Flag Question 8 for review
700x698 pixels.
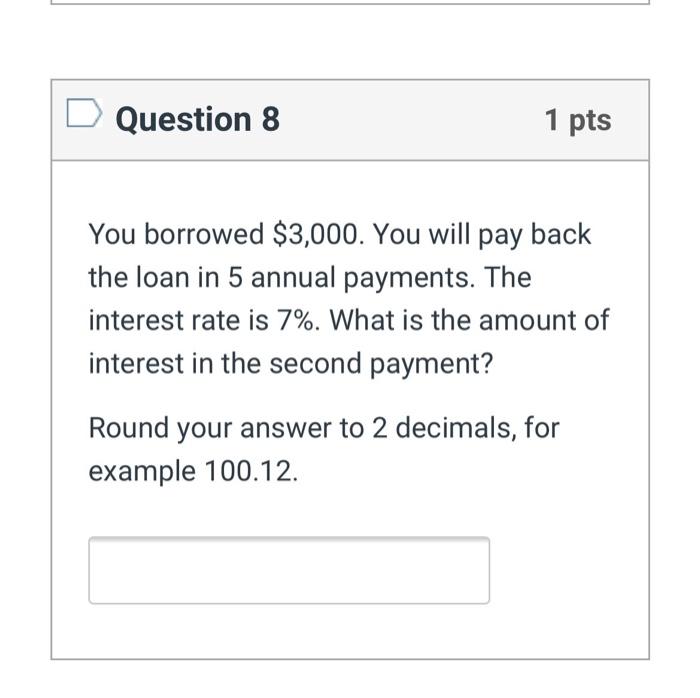84,117
